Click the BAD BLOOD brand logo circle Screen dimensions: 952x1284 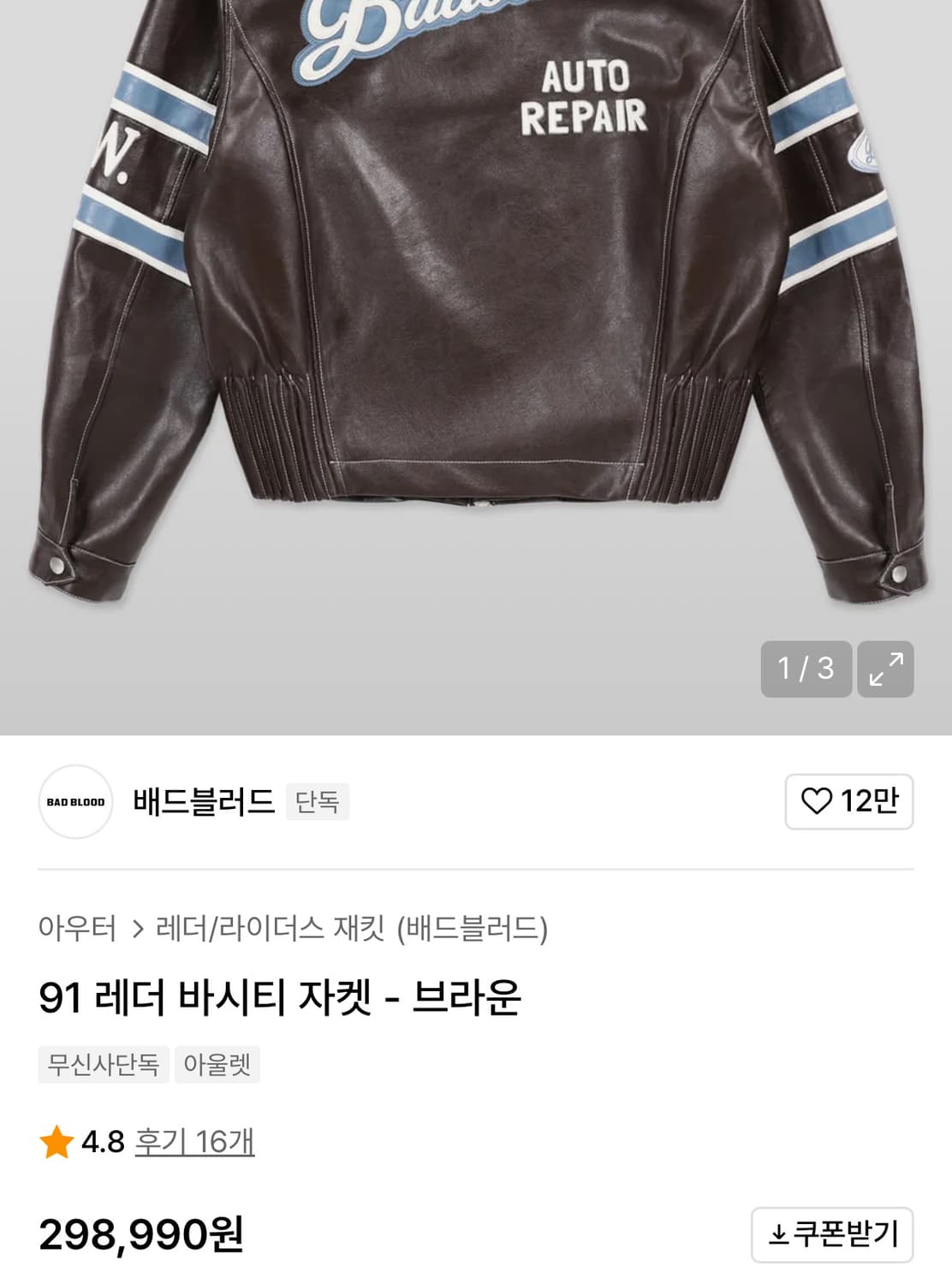pyautogui.click(x=74, y=801)
